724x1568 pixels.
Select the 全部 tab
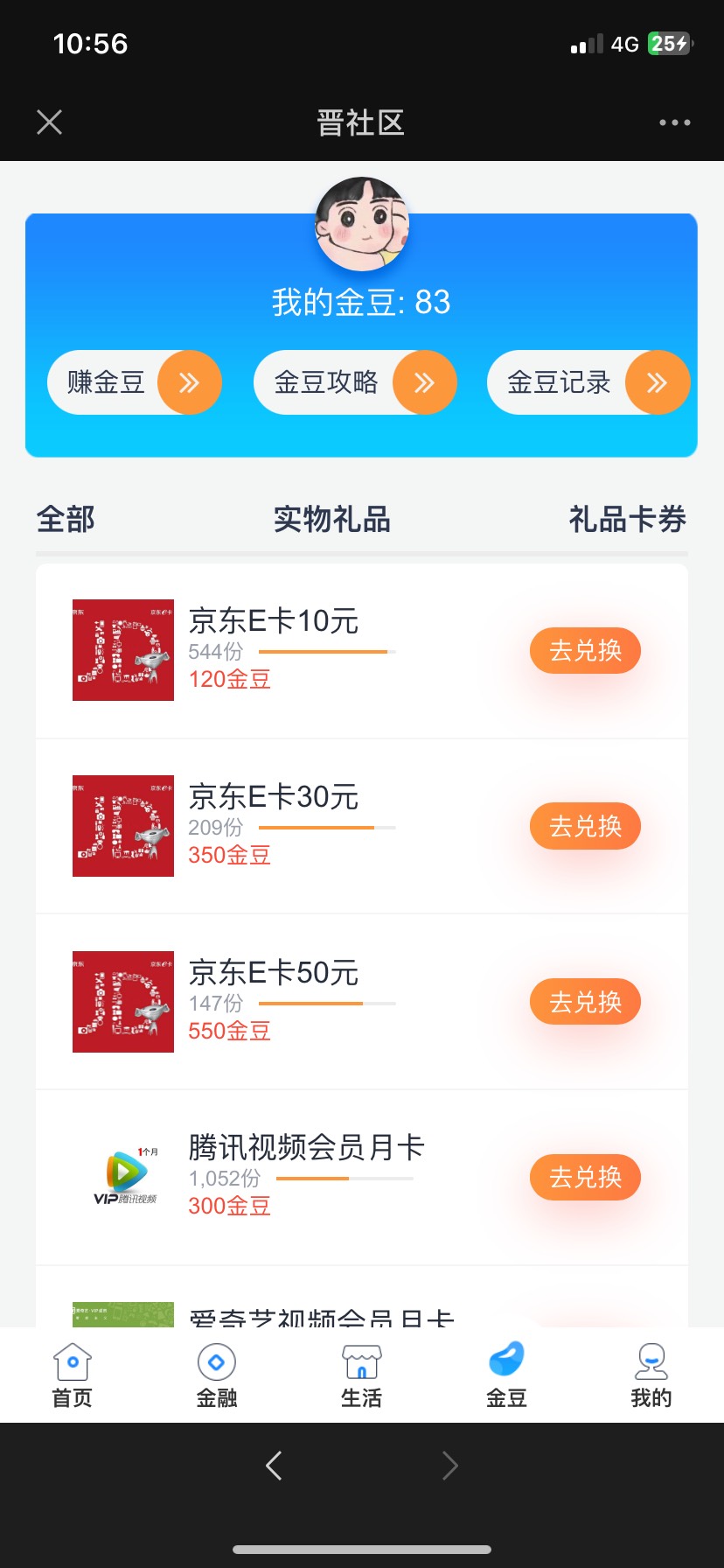point(66,519)
